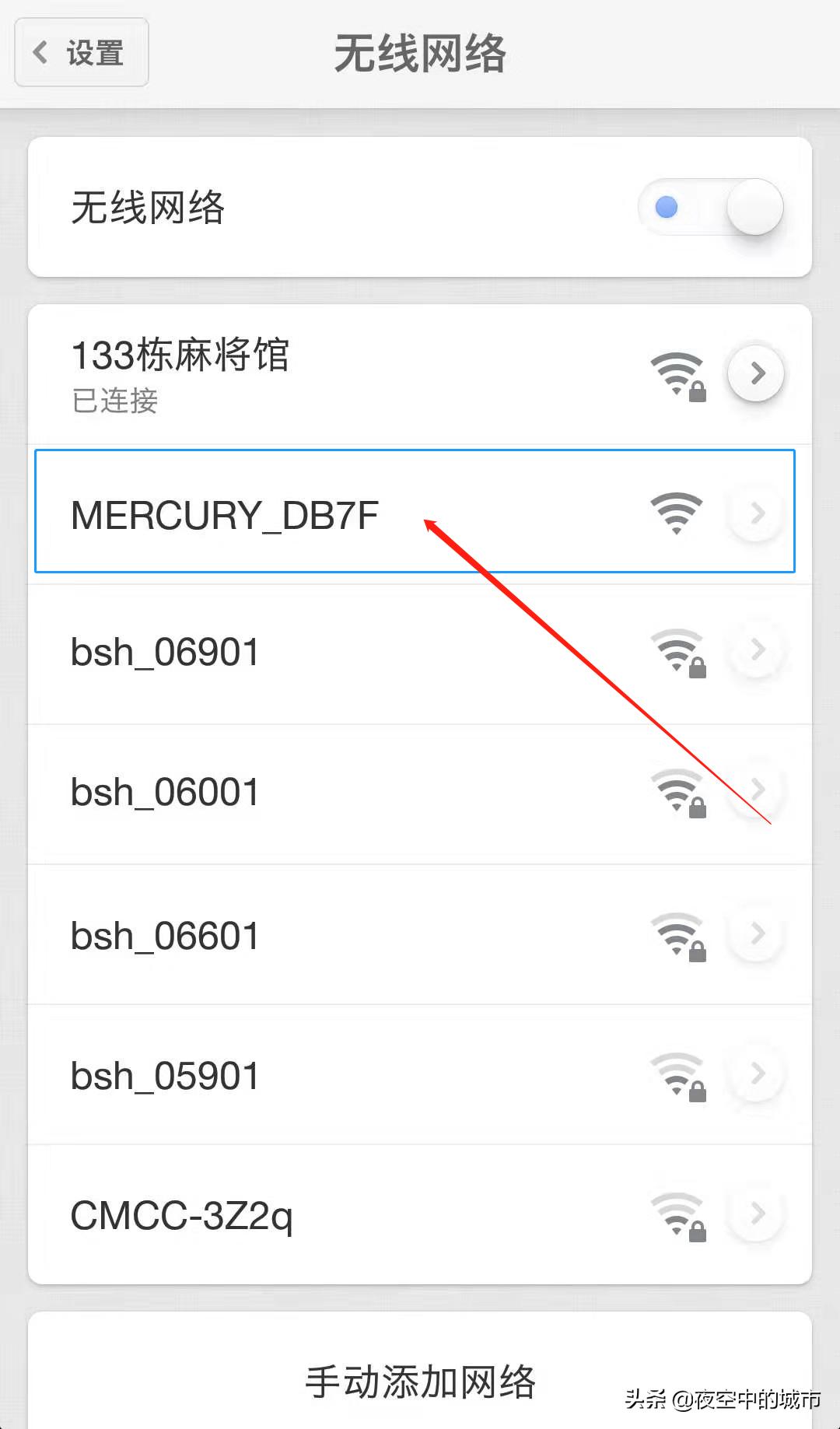Return to 设置 screen
Viewport: 840px width, 1429px height.
[80, 52]
